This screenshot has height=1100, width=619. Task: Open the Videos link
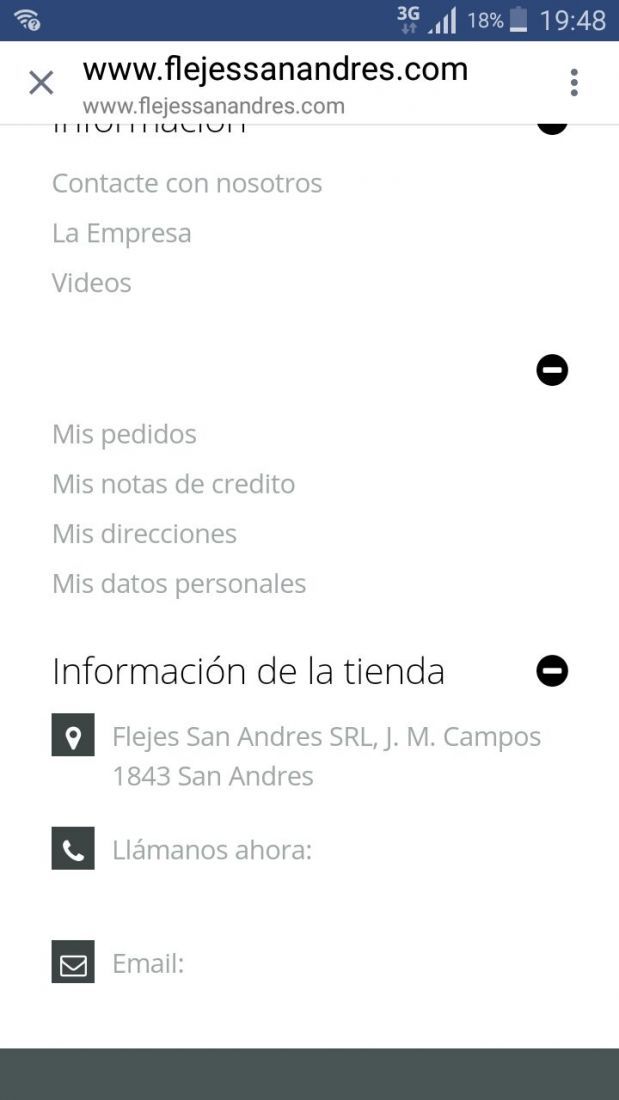(x=91, y=283)
